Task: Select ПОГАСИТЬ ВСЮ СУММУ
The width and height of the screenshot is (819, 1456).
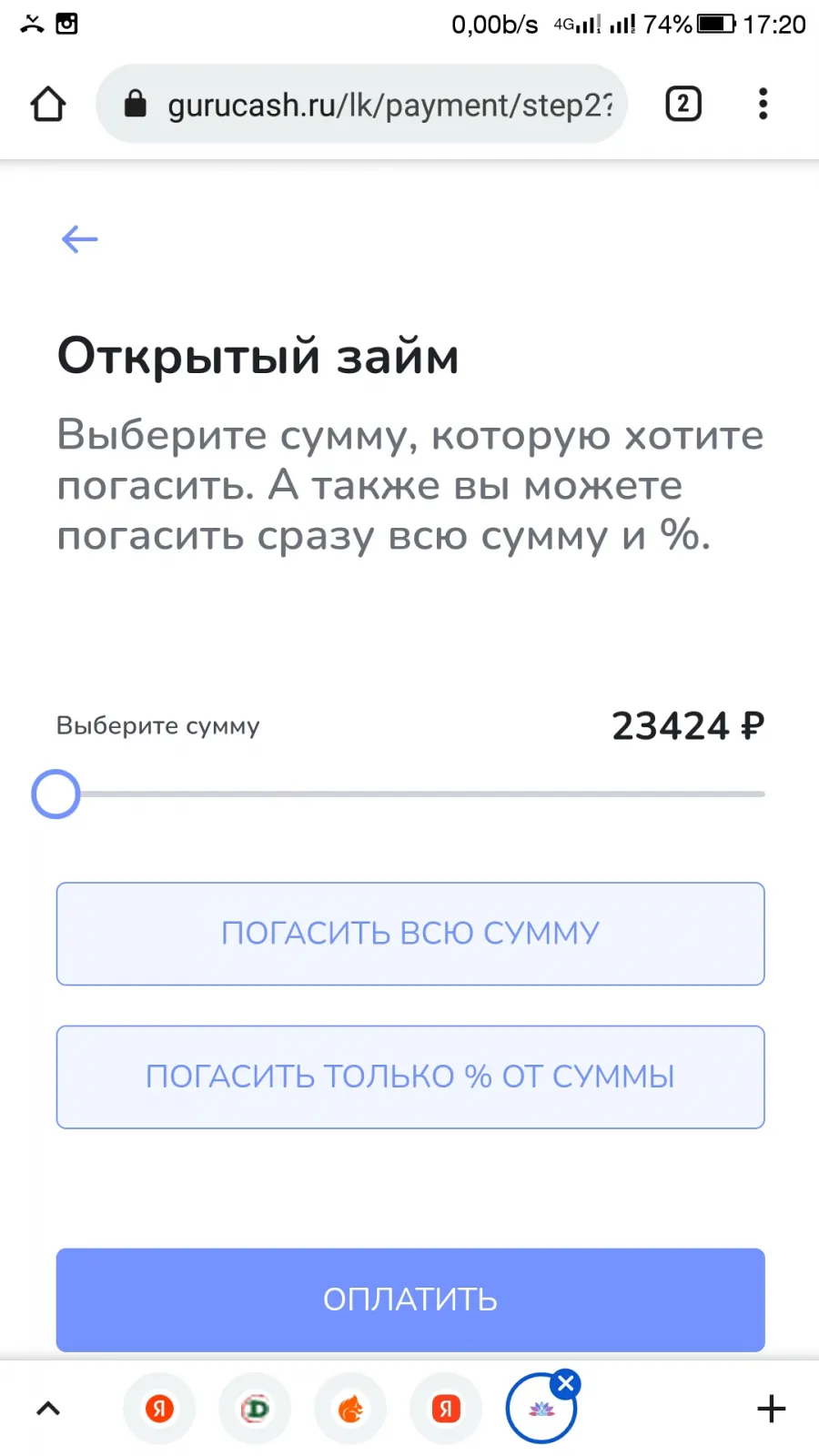Action: coord(410,934)
